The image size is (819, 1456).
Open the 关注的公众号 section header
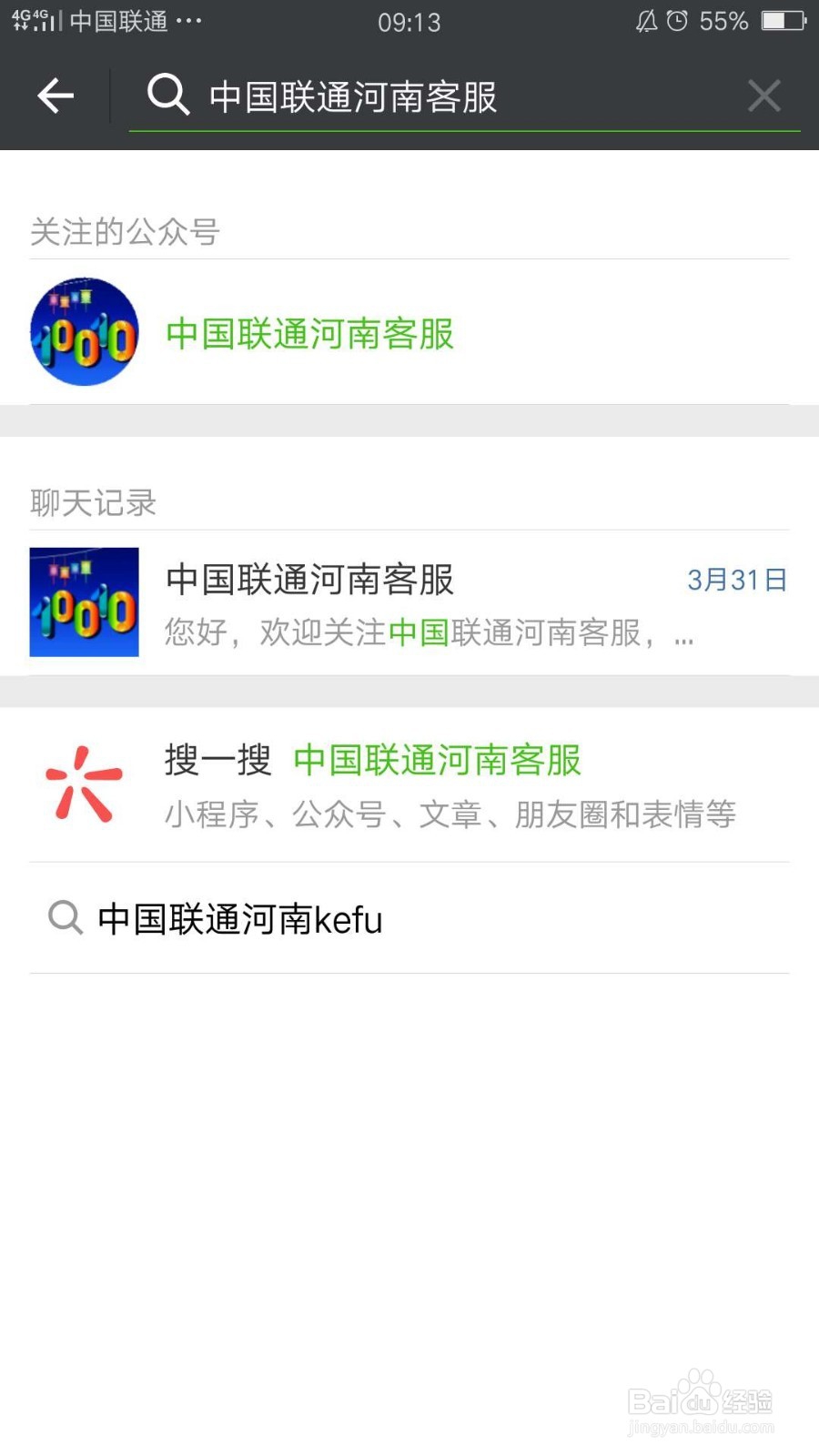pos(125,233)
